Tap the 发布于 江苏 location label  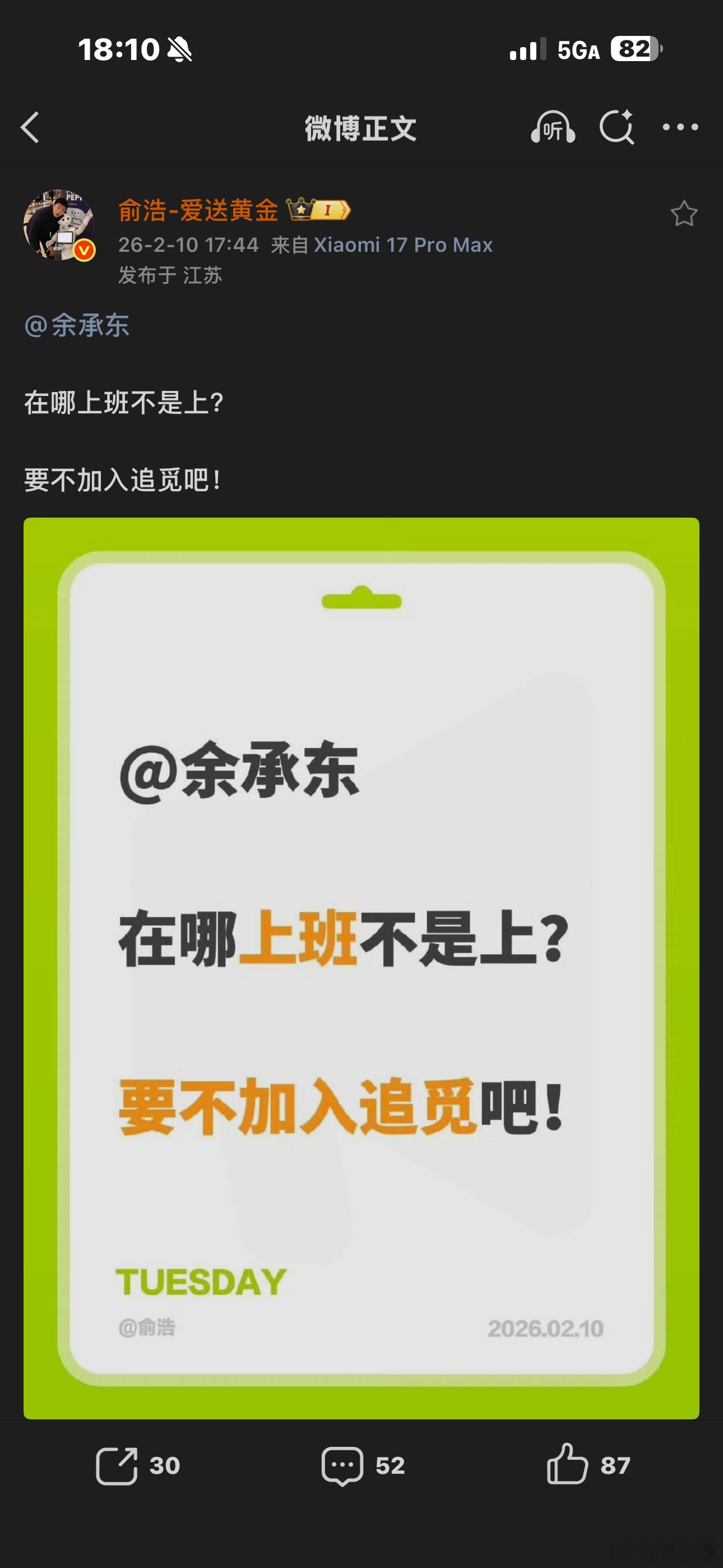click(171, 275)
